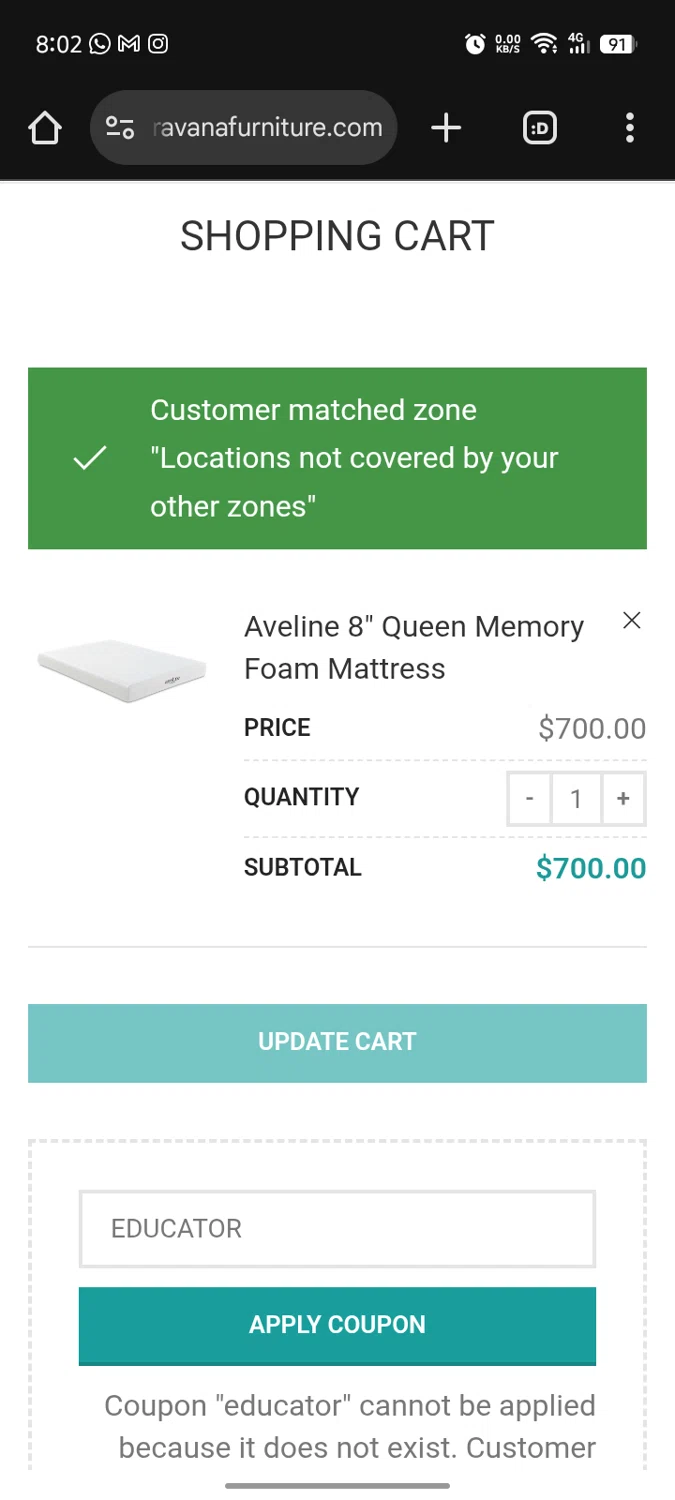Tap the address bar showing ravanafurniture.com
The height and width of the screenshot is (1500, 675).
[267, 128]
